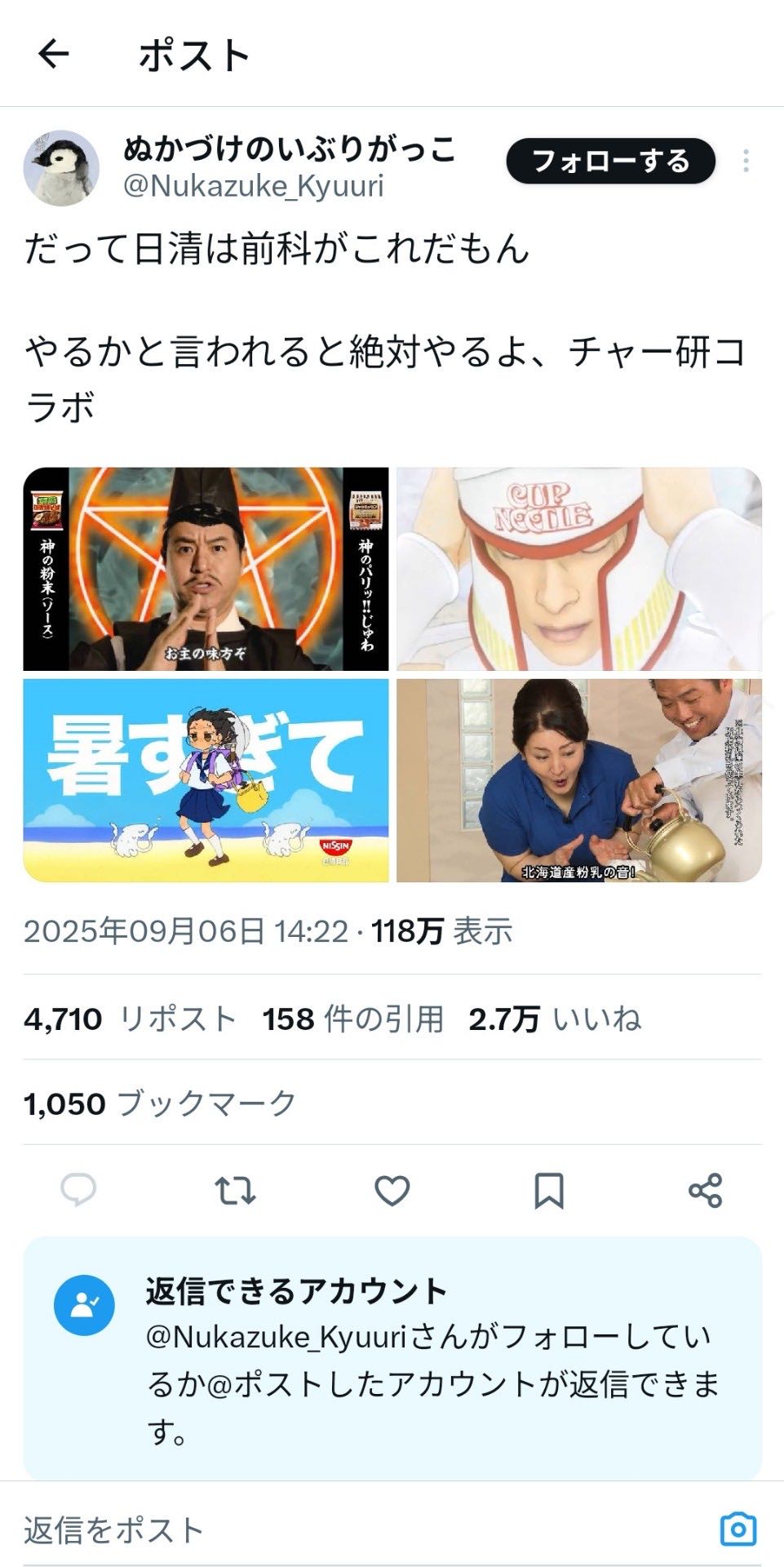Viewport: 784px width, 1567px height.
Task: Share this post
Action: point(705,1191)
